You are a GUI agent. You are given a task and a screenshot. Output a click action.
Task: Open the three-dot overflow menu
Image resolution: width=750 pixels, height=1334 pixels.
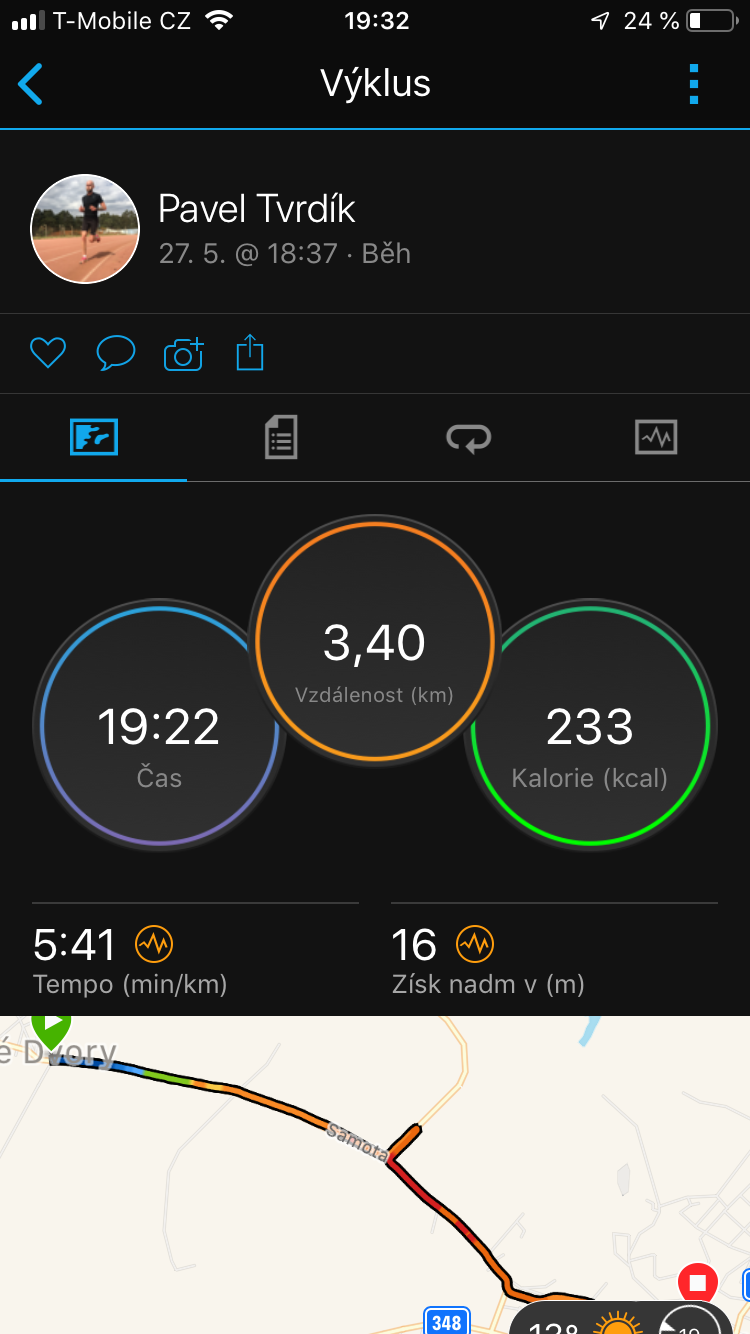[694, 84]
